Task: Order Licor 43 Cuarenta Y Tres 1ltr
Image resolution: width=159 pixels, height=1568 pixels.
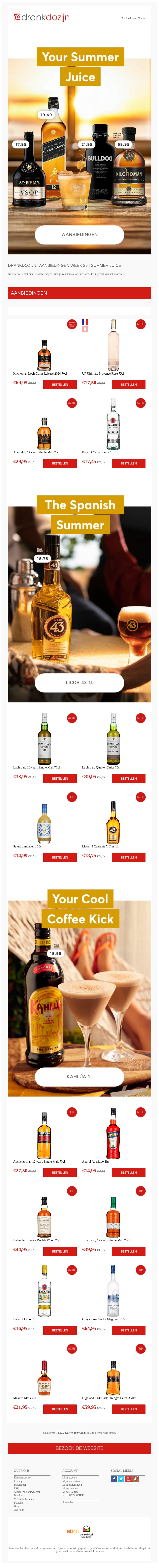Action: pos(129,857)
